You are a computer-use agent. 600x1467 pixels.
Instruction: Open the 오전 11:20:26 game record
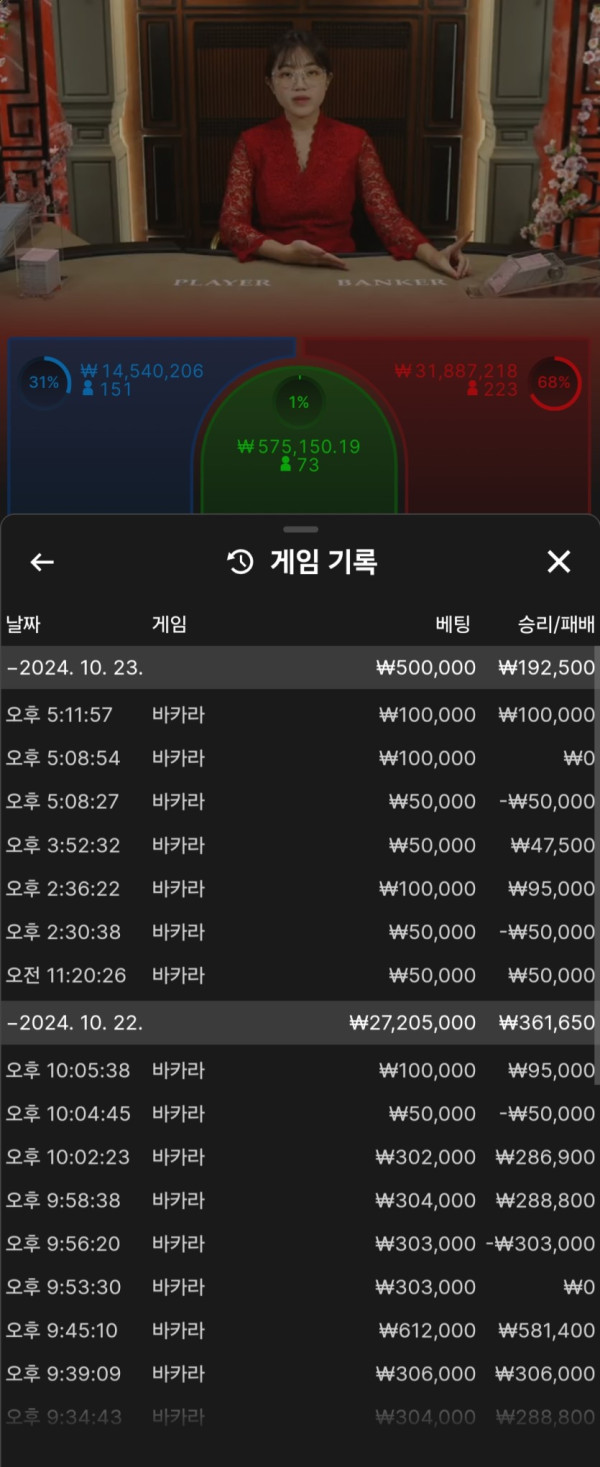click(299, 975)
